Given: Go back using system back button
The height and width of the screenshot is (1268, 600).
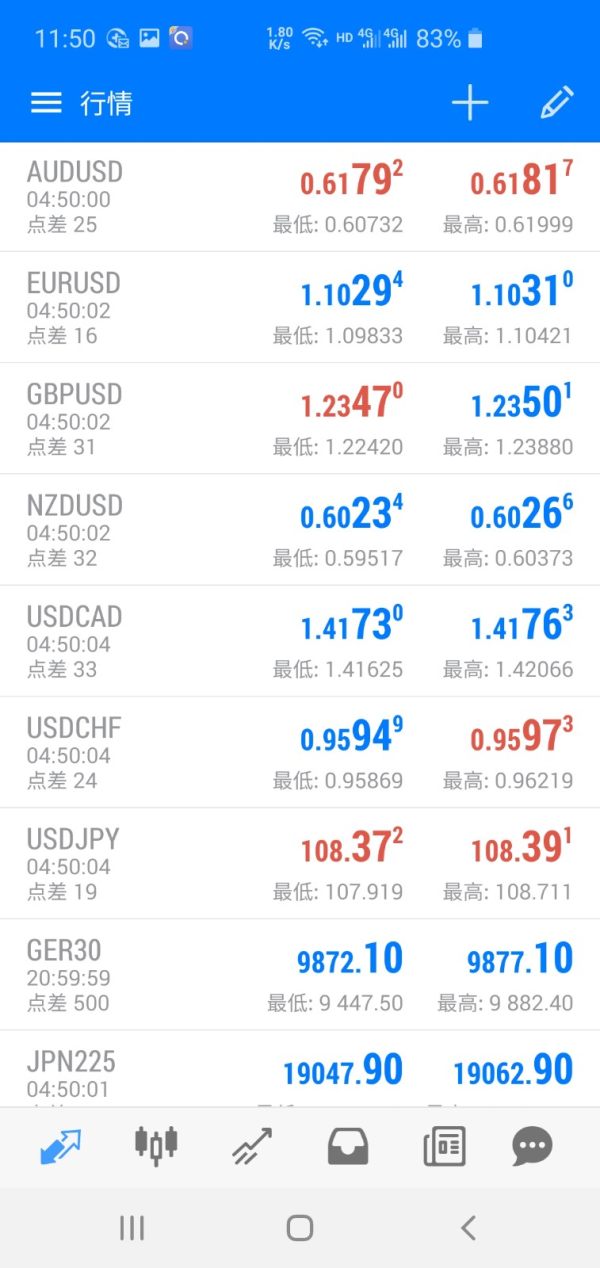Looking at the screenshot, I should tap(468, 1228).
